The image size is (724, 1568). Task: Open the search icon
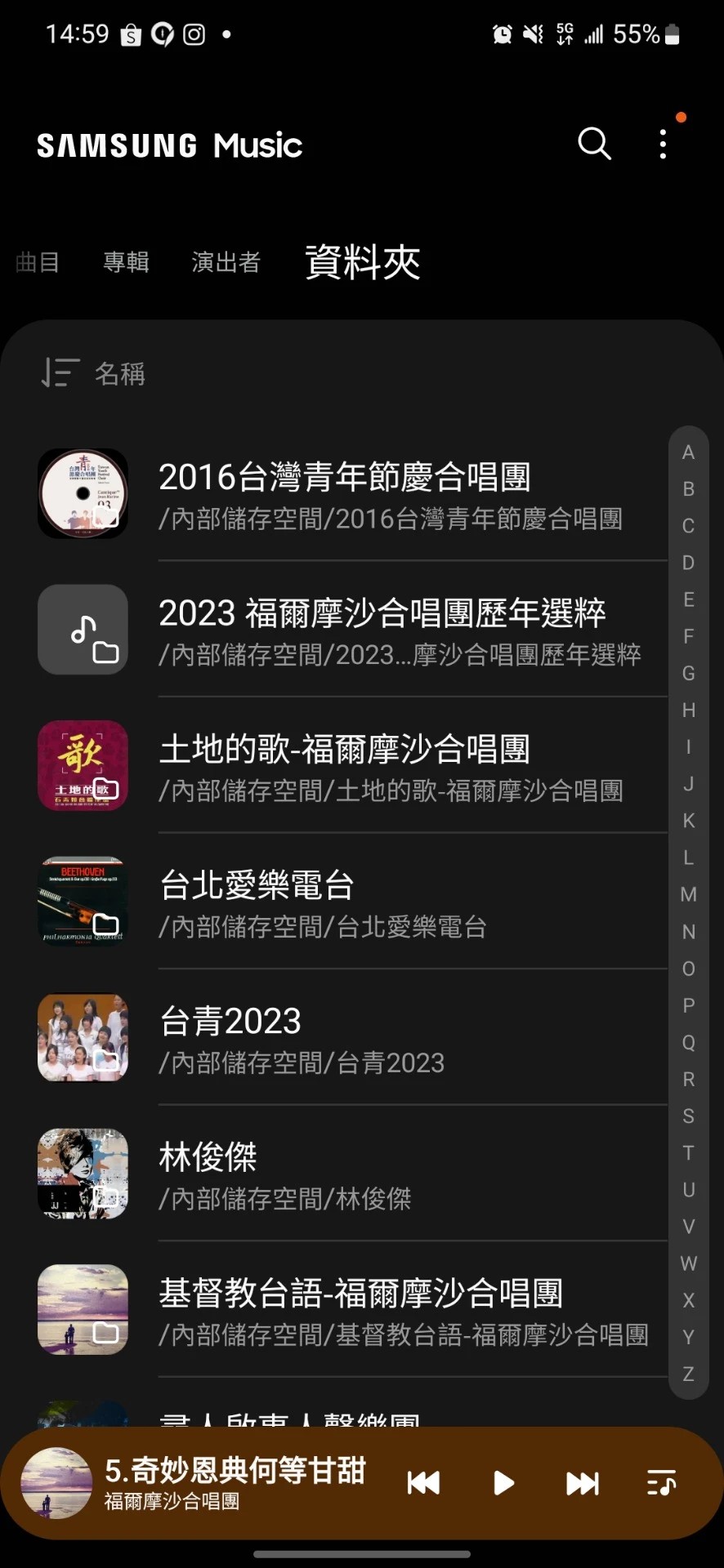[594, 145]
